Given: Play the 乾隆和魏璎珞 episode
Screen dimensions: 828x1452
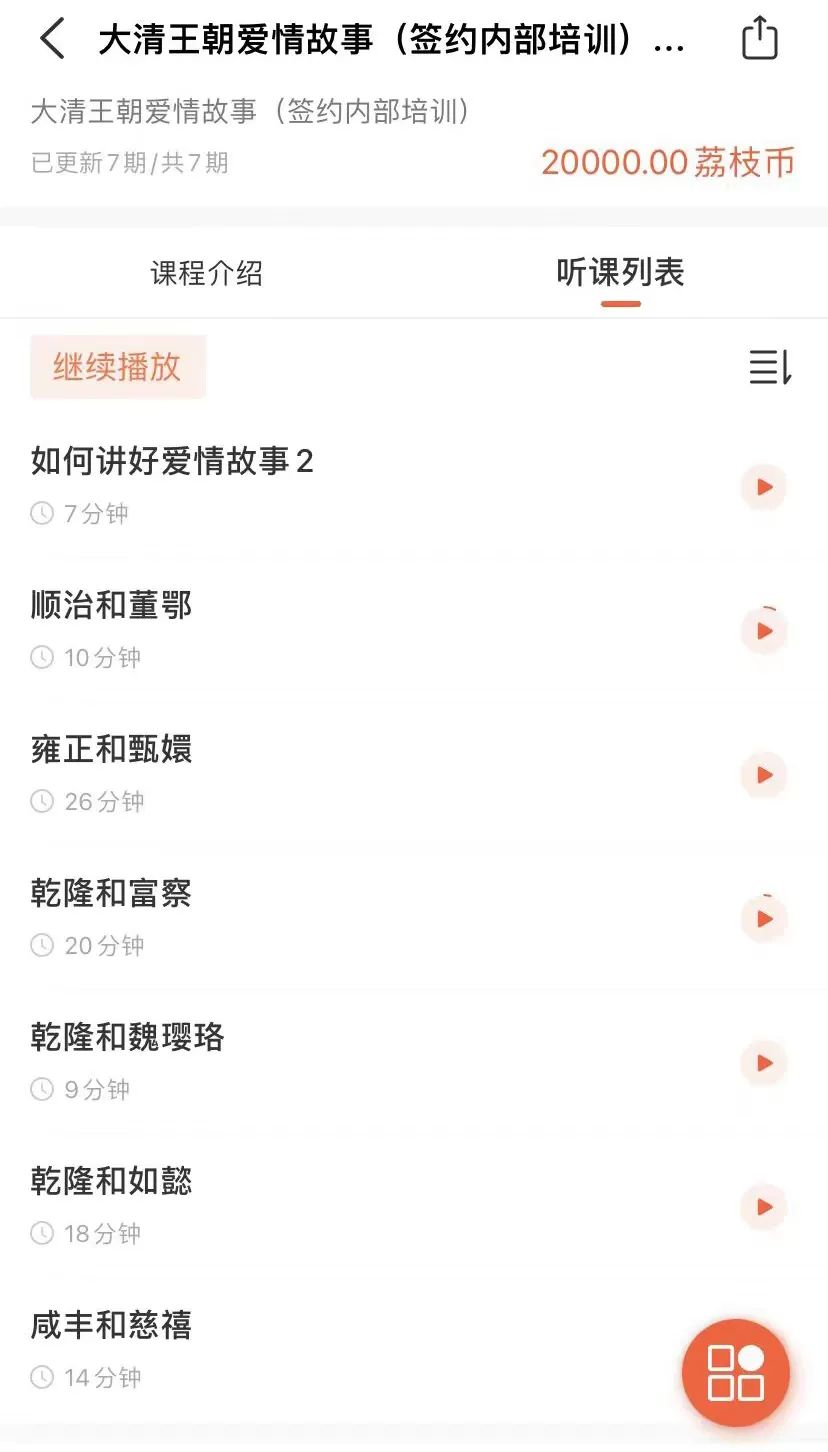Looking at the screenshot, I should pyautogui.click(x=764, y=1063).
